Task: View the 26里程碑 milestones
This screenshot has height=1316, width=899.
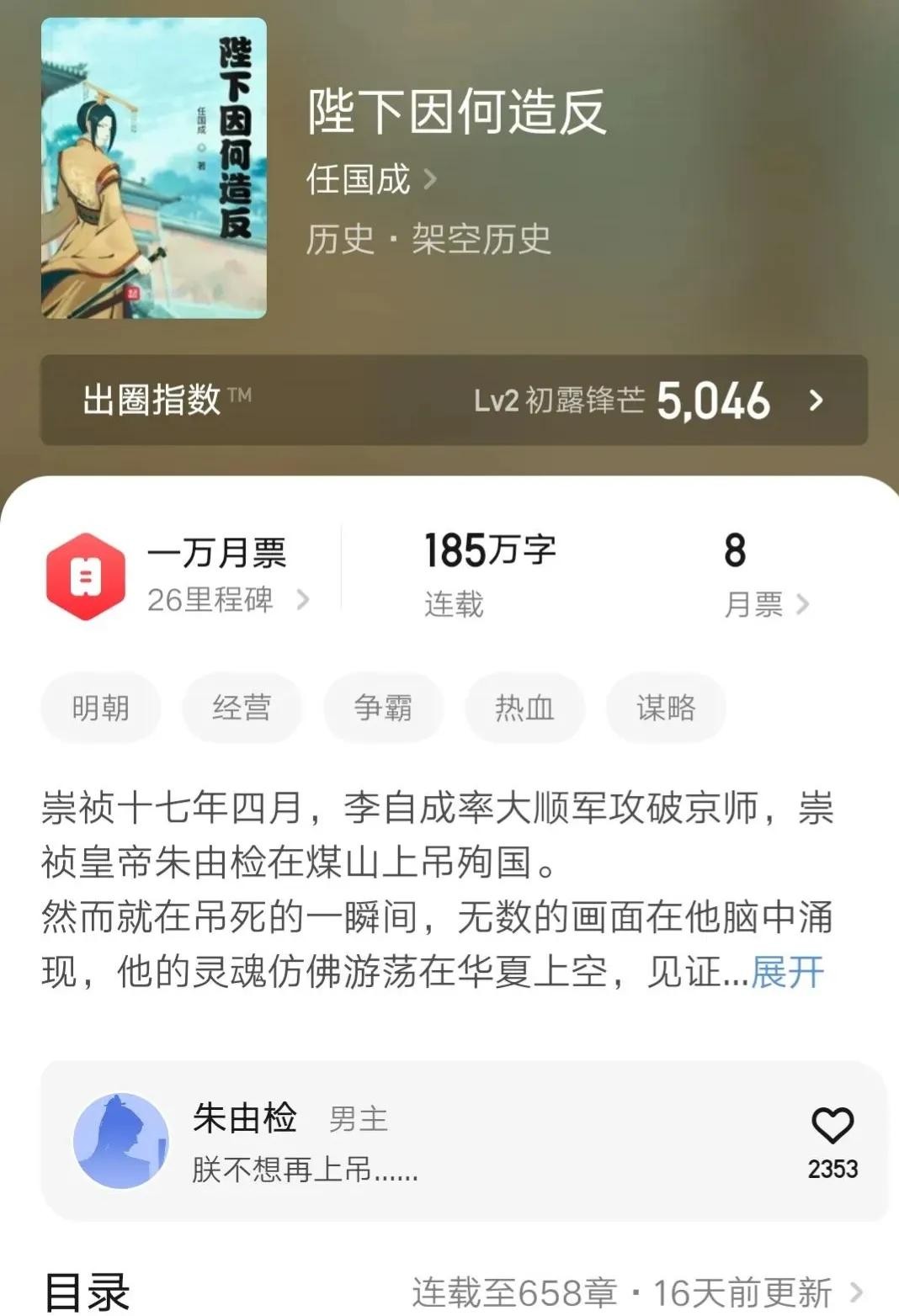Action: [227, 600]
